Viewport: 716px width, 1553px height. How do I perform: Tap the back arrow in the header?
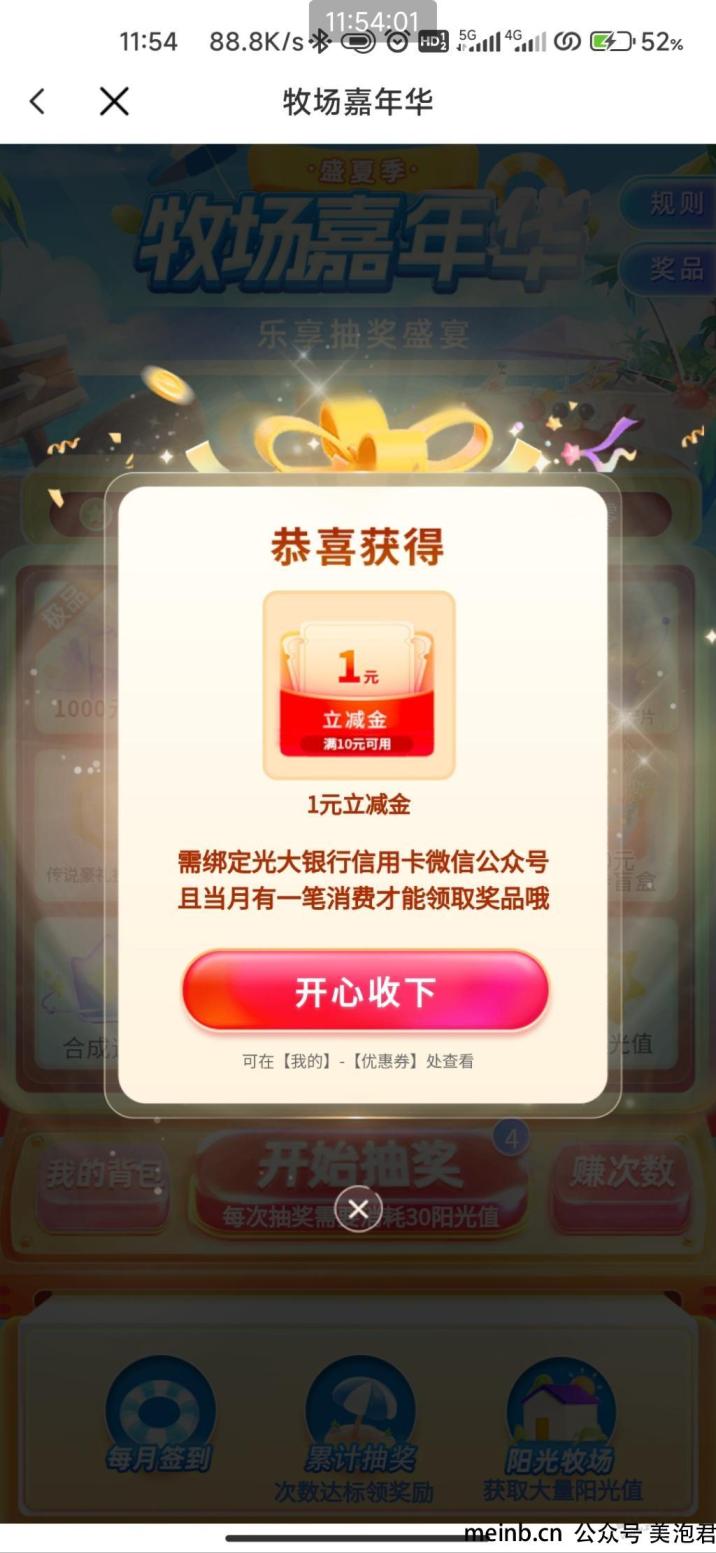click(38, 101)
